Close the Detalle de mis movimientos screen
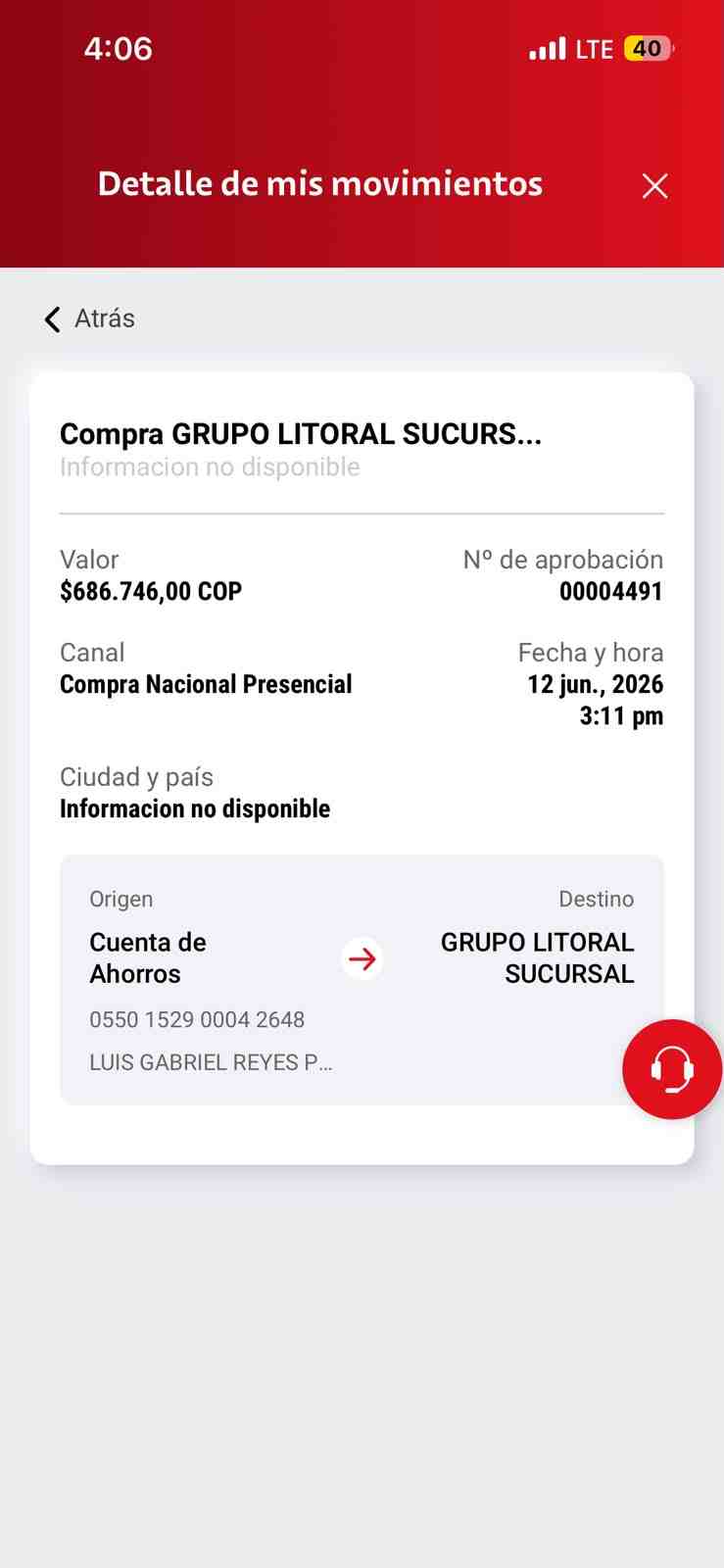Viewport: 724px width, 1568px height. [x=654, y=185]
